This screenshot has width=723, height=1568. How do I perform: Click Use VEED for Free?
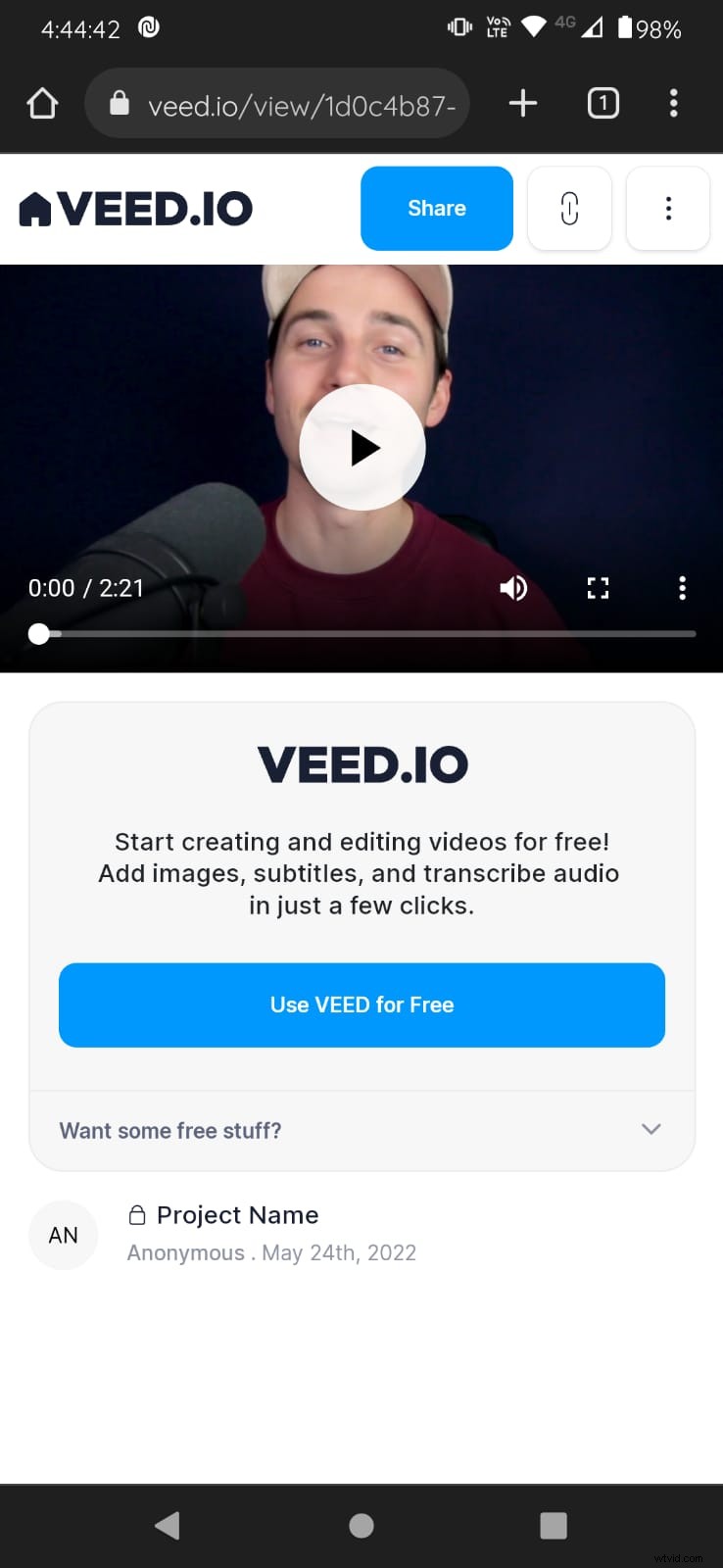coord(361,1004)
